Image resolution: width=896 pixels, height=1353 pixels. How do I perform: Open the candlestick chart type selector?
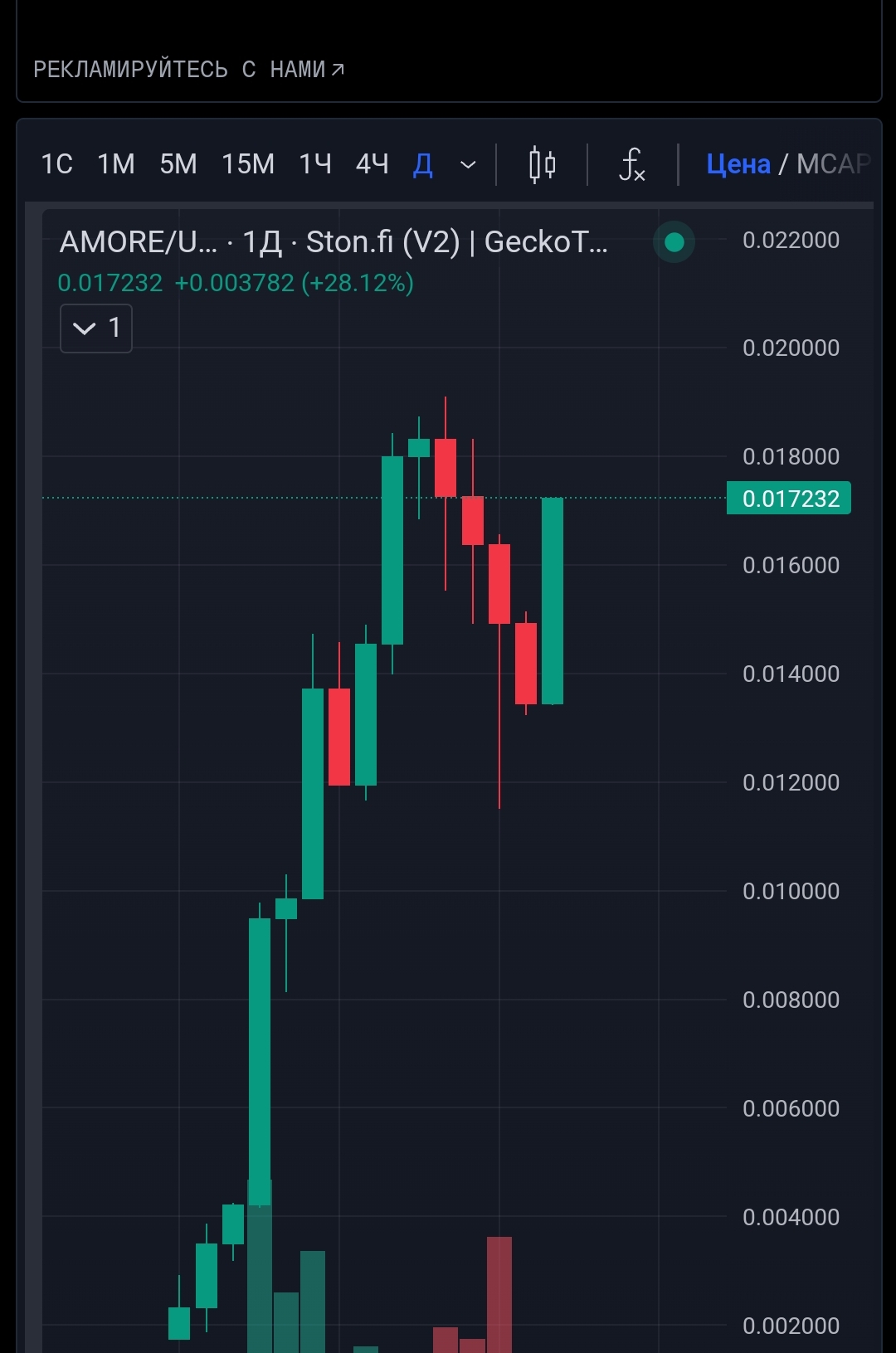click(542, 164)
